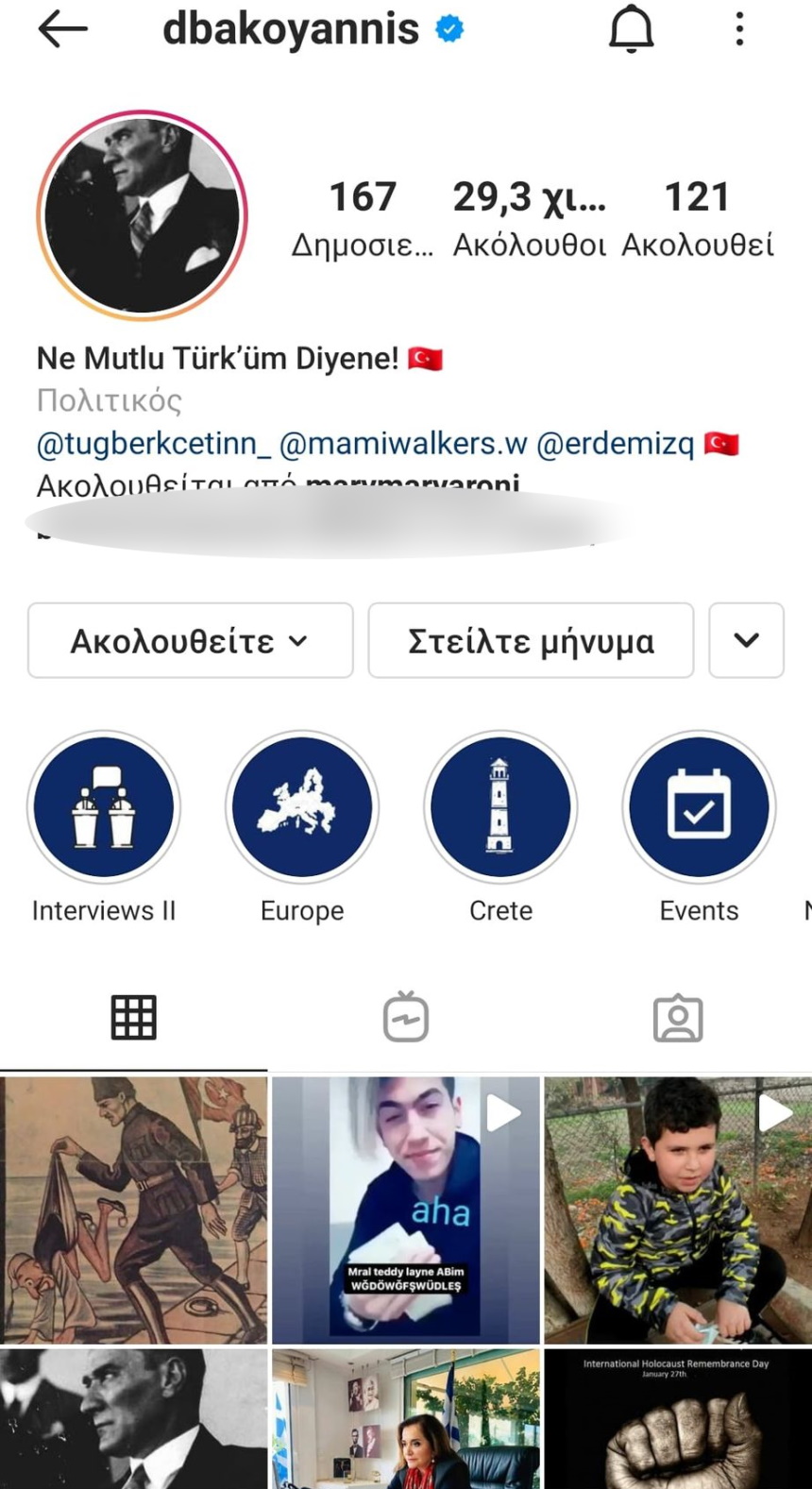Open the @tugberkcetinn_ mention link
Screen dimensions: 812x1489
(x=153, y=443)
